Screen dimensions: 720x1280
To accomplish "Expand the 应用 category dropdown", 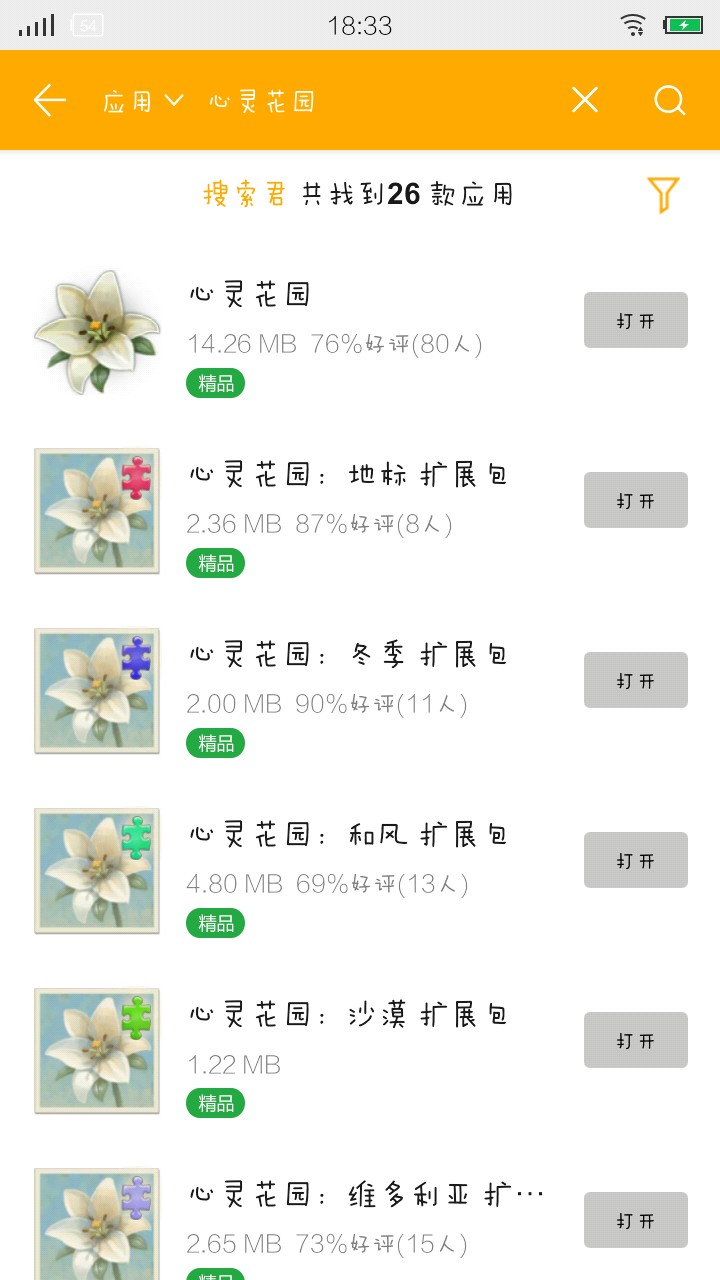I will [143, 101].
